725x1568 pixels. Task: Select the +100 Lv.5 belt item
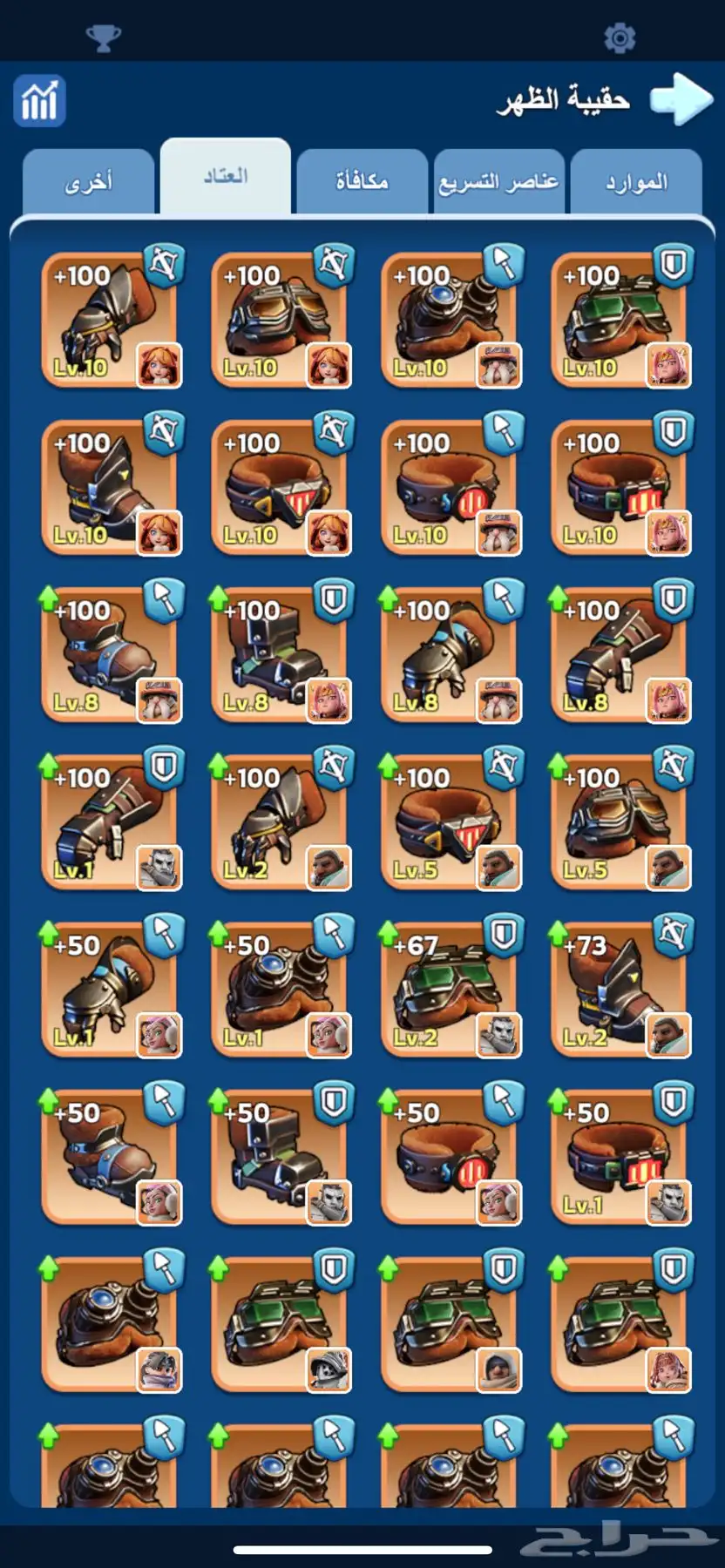(x=449, y=821)
